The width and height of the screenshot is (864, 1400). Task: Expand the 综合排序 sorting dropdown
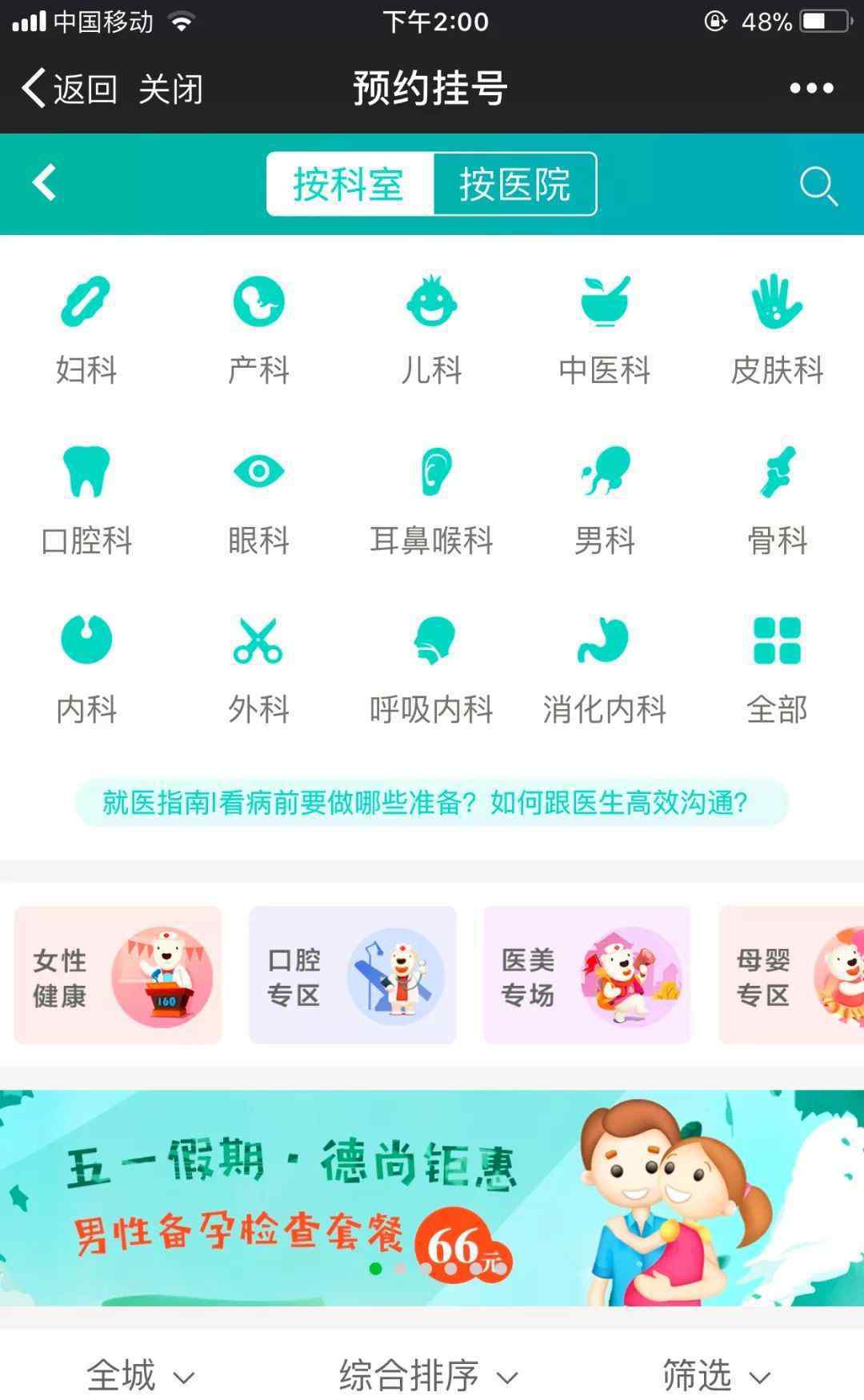pos(429,1375)
